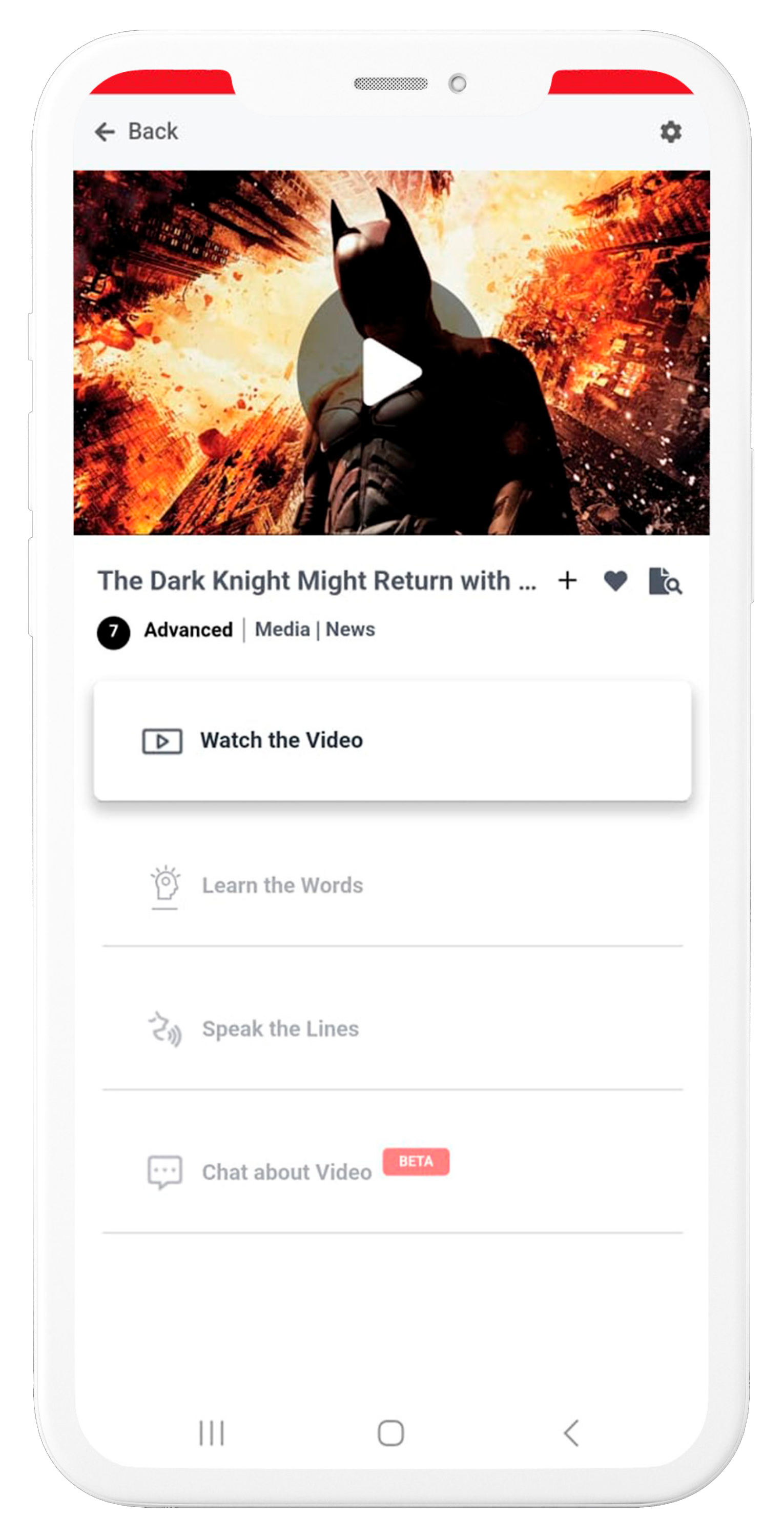Favorite this video with the heart

coord(615,580)
